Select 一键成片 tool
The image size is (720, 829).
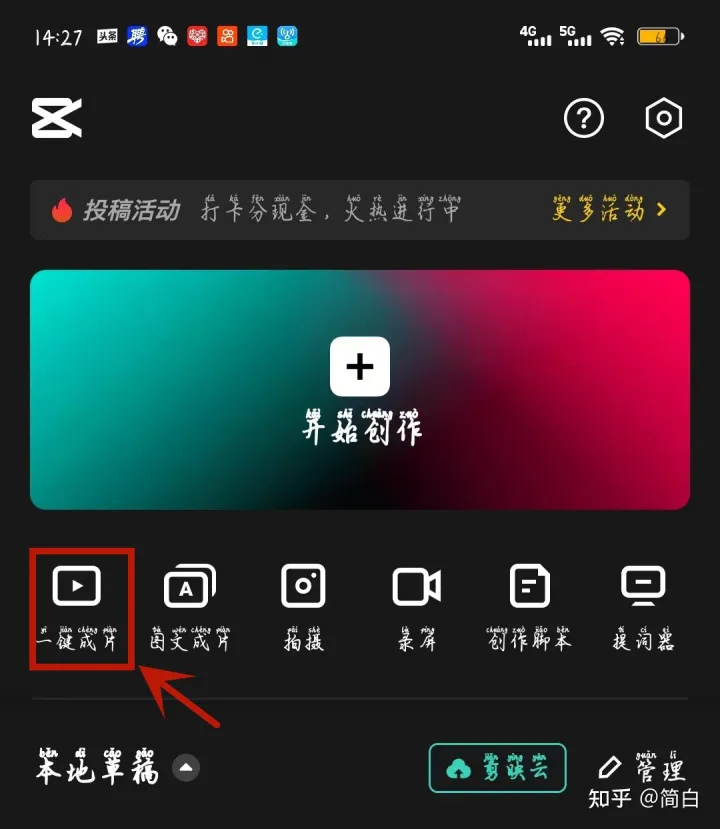tap(77, 605)
